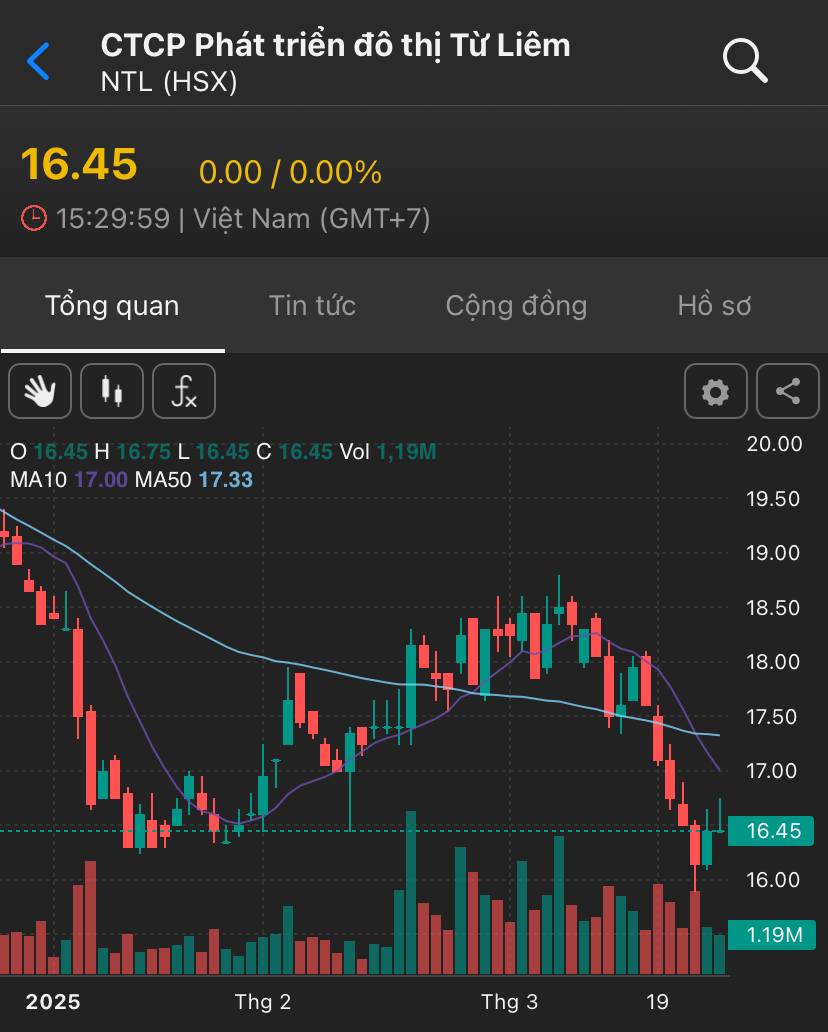Screen dimensions: 828x1032
Task: Open chart settings gear
Action: click(x=715, y=391)
